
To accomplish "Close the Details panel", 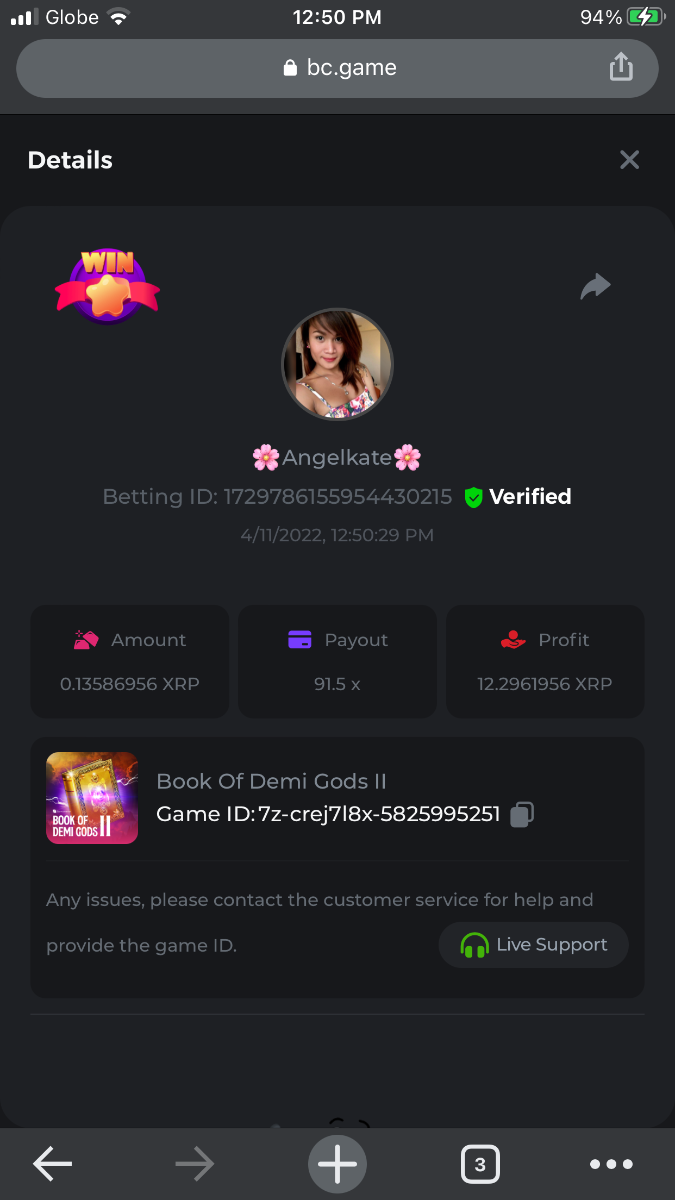I will tap(629, 160).
